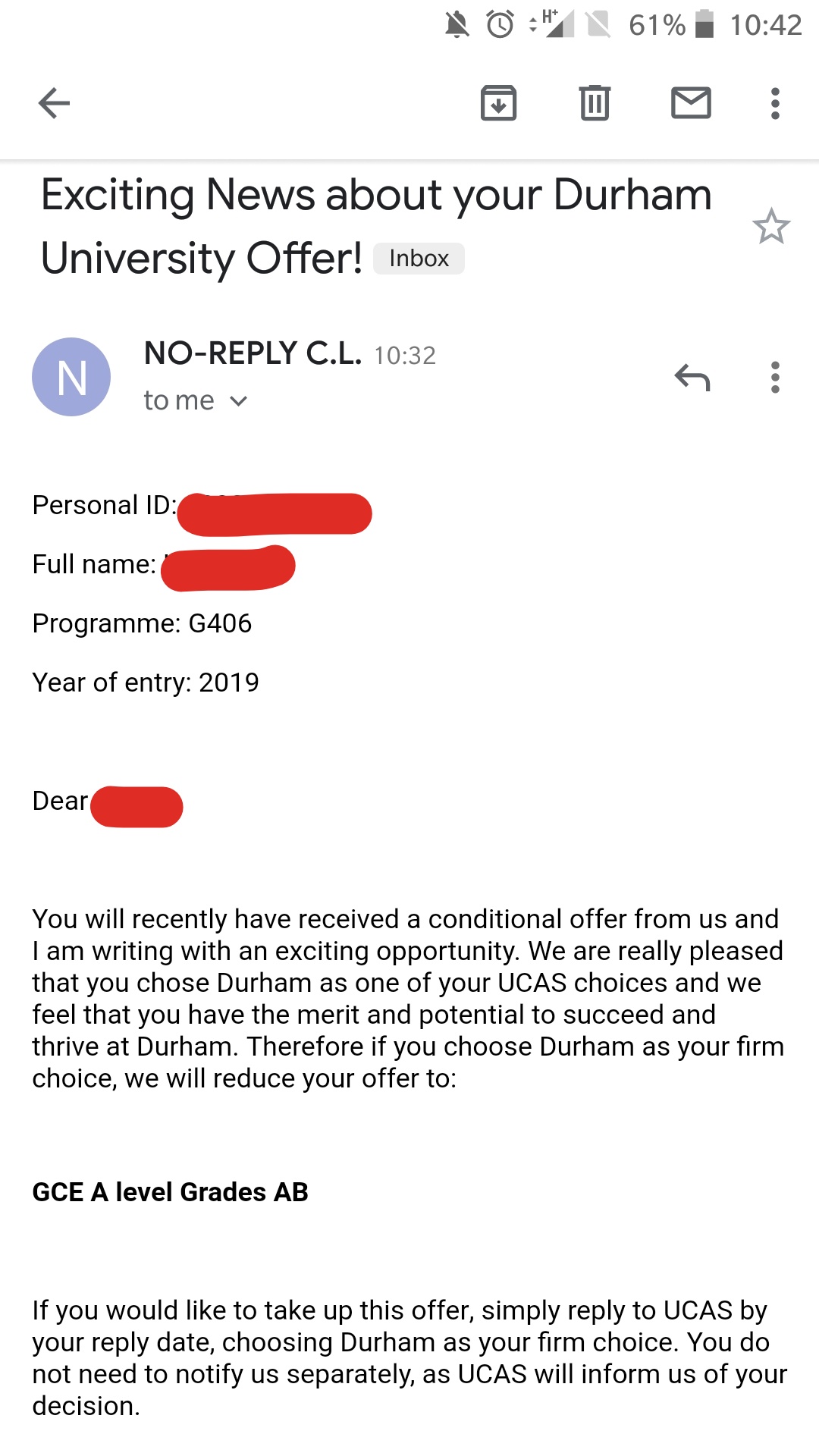819x1456 pixels.
Task: Tap the back arrow to return to inbox
Action: pos(54,104)
